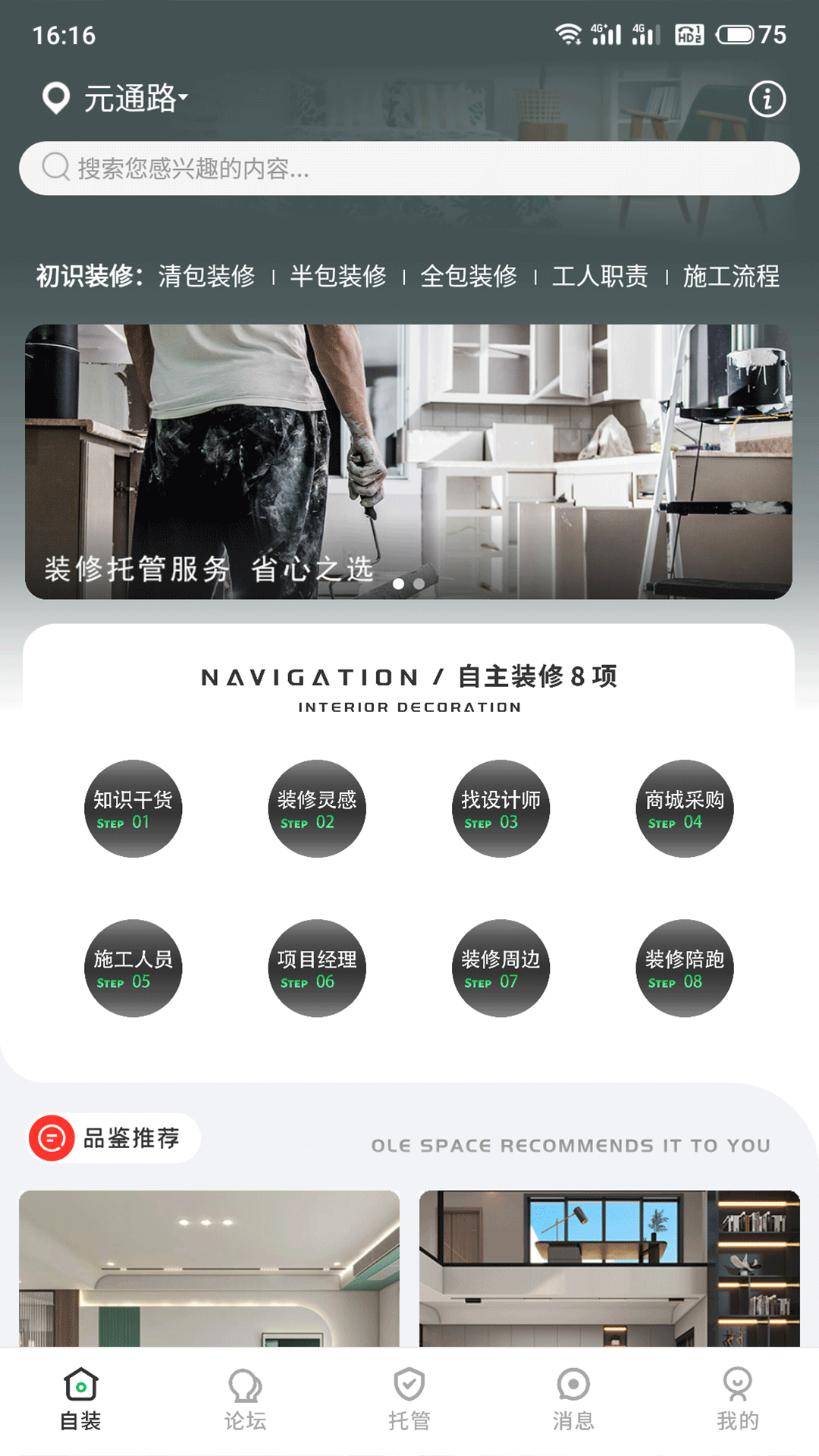Screen dimensions: 819x1456
Task: Open 施工人员 Step 05
Action: (133, 968)
